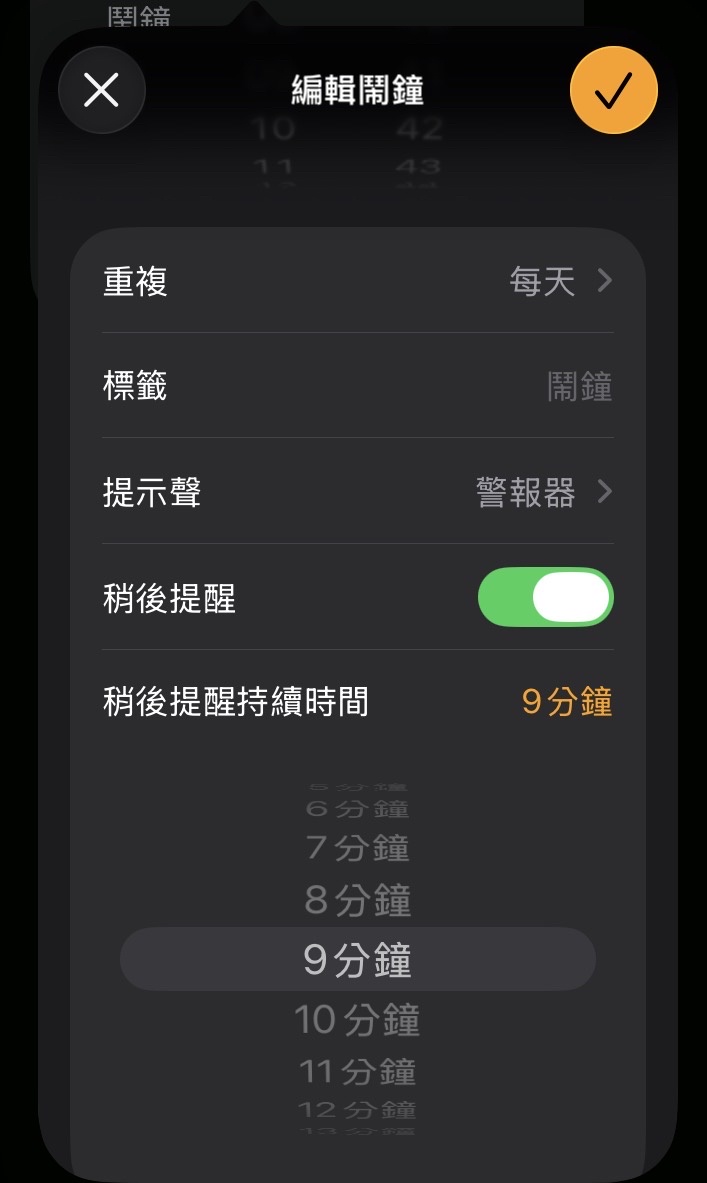707x1183 pixels.
Task: Collapse the 稍後提醒持續時間 duration picker
Action: (357, 702)
